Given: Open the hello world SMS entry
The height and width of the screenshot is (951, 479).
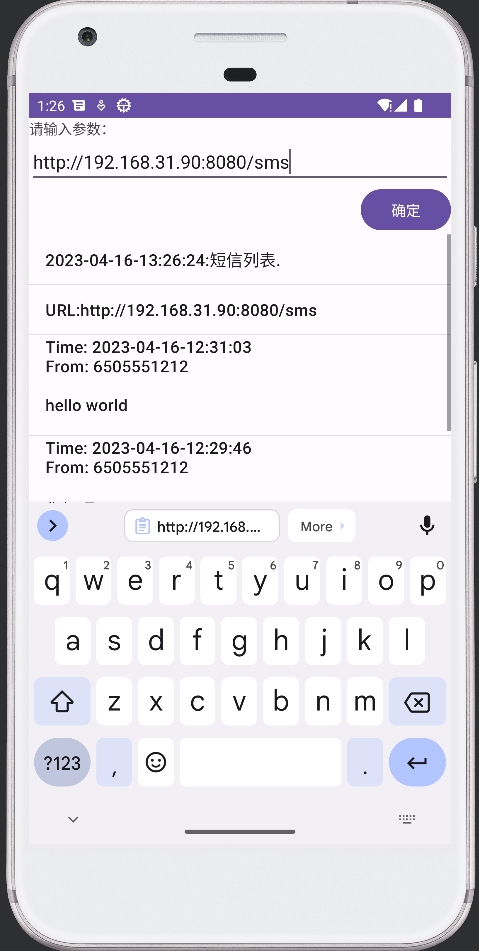Looking at the screenshot, I should click(240, 385).
